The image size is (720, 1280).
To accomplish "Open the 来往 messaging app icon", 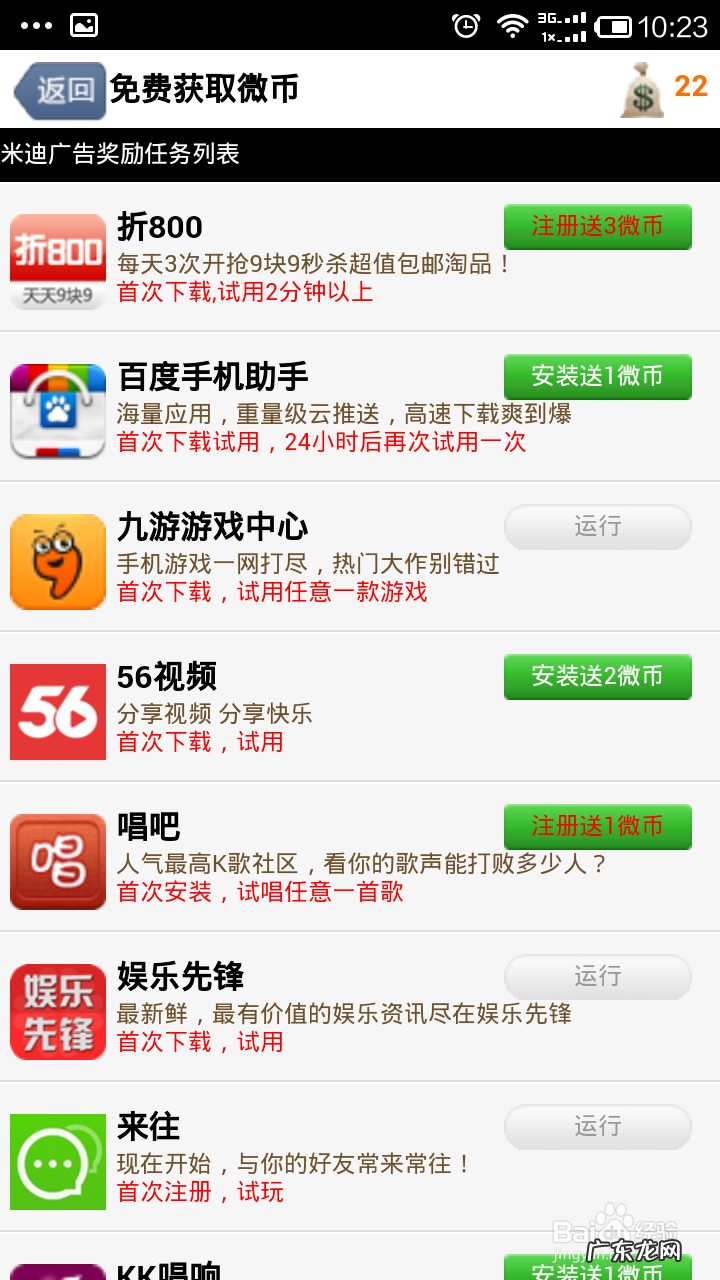I will [57, 1161].
